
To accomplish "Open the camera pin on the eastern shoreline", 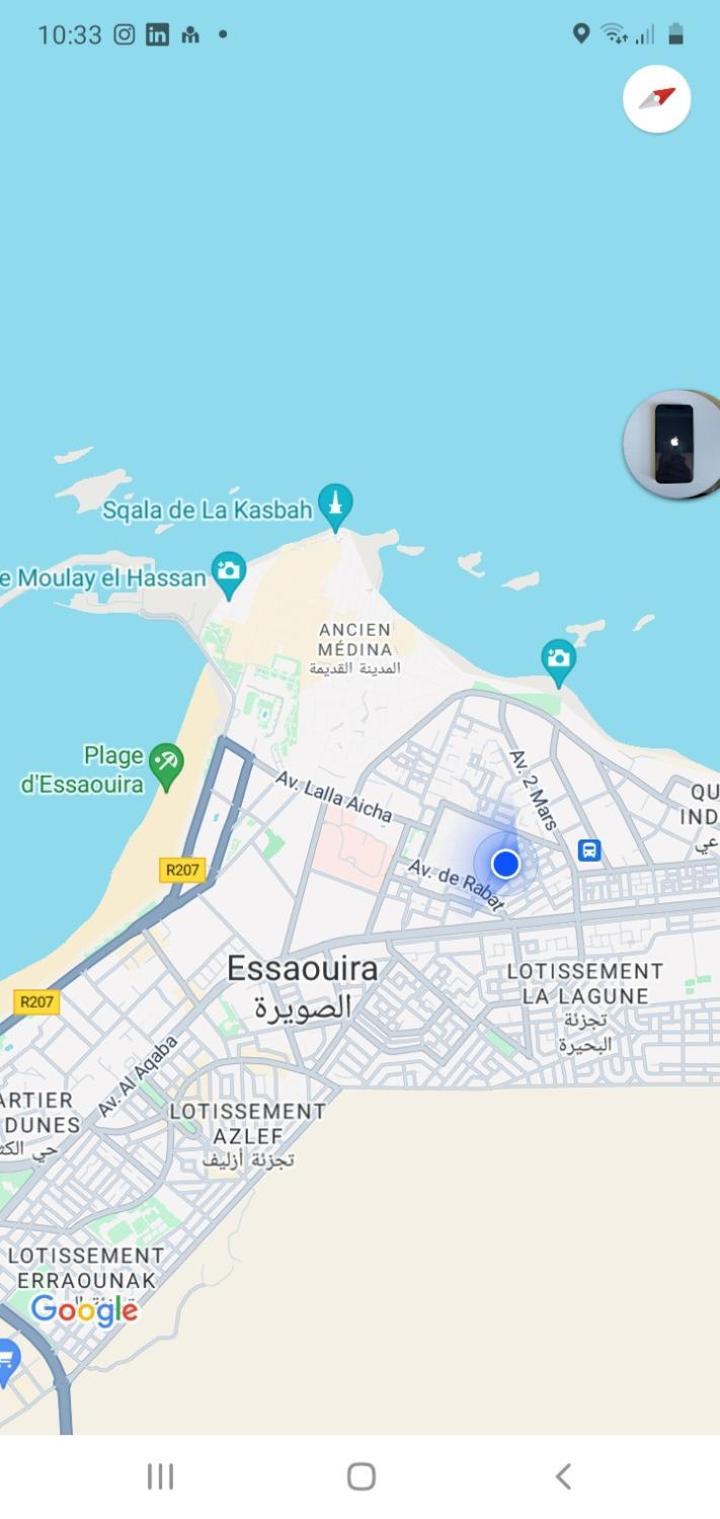I will [x=558, y=660].
